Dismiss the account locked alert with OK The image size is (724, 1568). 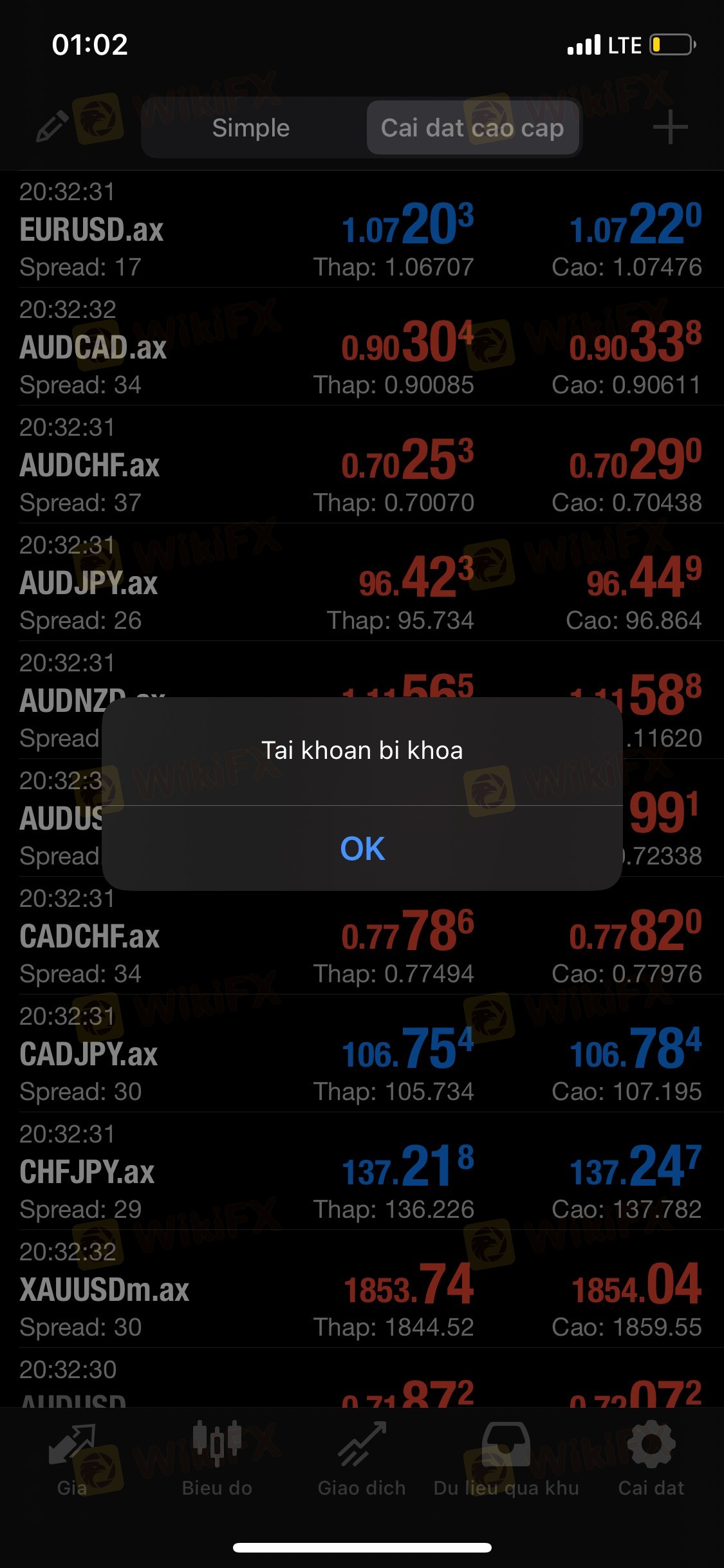362,848
